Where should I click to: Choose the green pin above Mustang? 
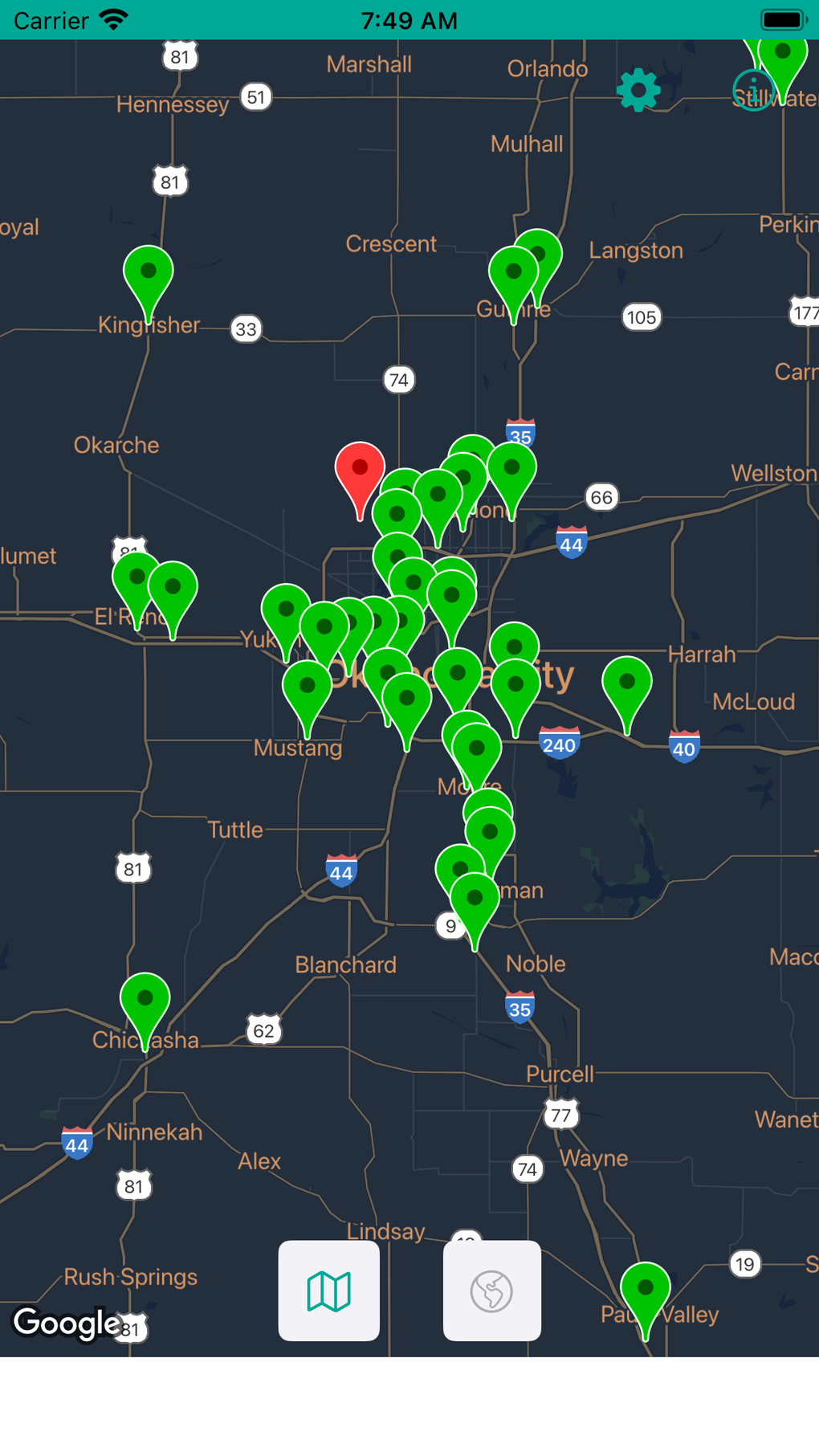coord(307,690)
